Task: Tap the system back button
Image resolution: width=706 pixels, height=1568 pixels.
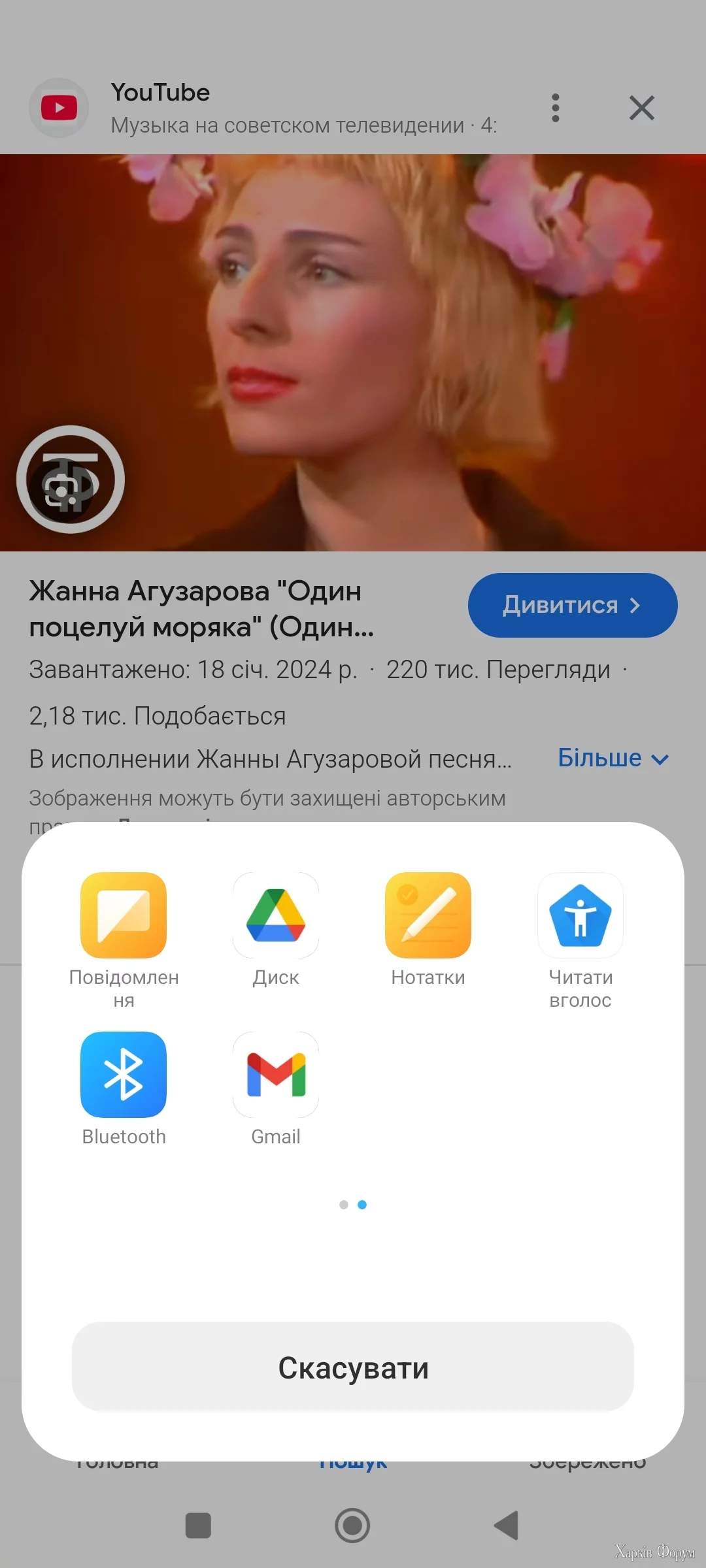Action: (x=506, y=1526)
